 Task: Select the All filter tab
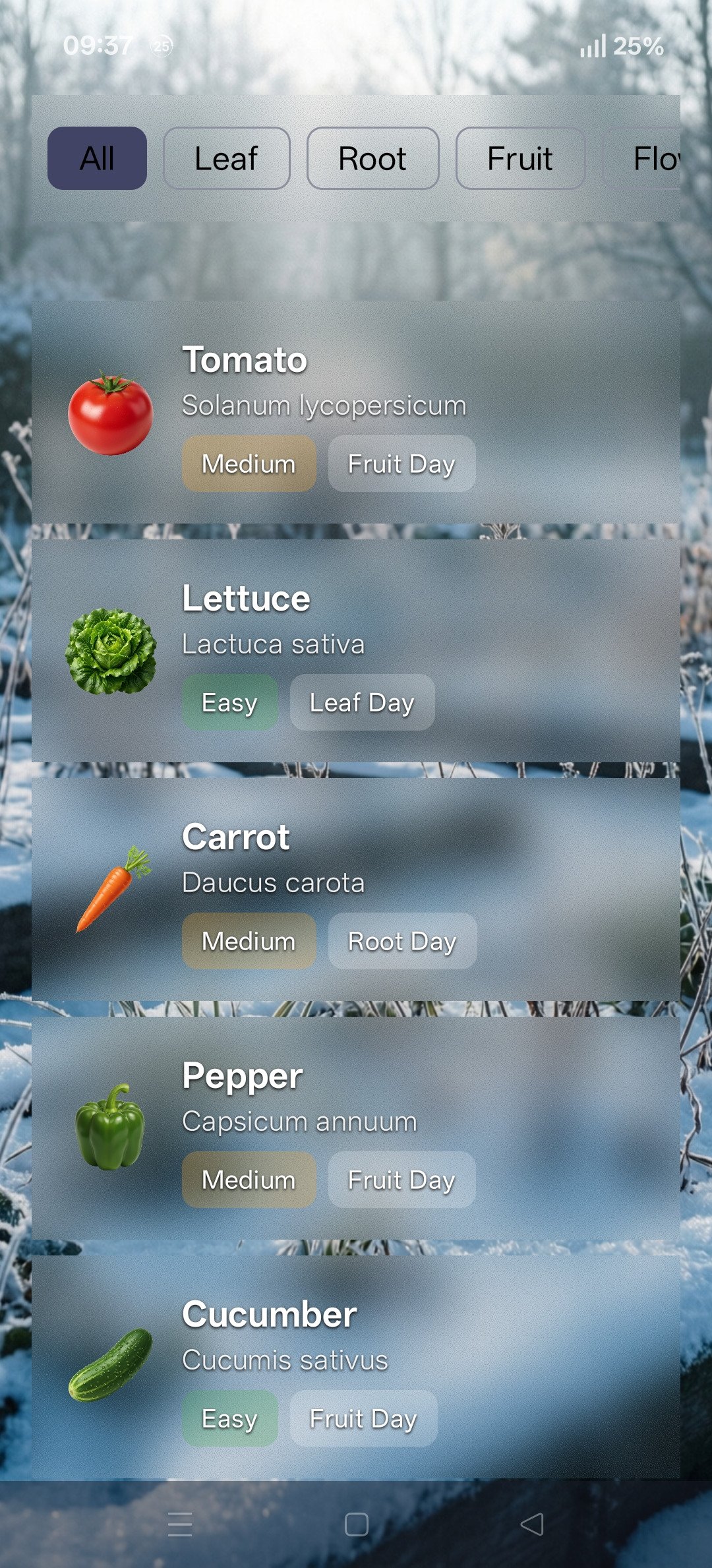pyautogui.click(x=96, y=158)
